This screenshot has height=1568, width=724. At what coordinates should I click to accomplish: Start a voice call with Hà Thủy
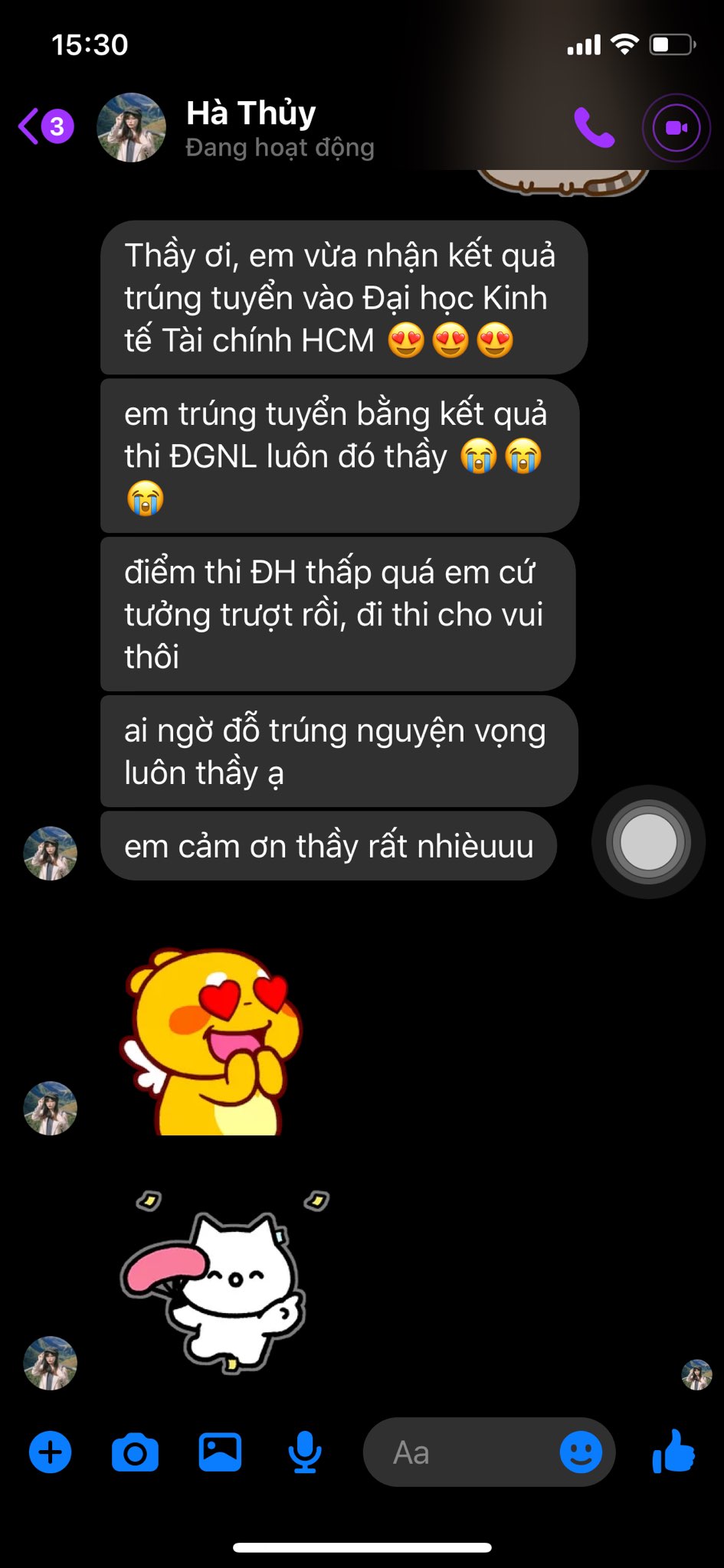(594, 128)
